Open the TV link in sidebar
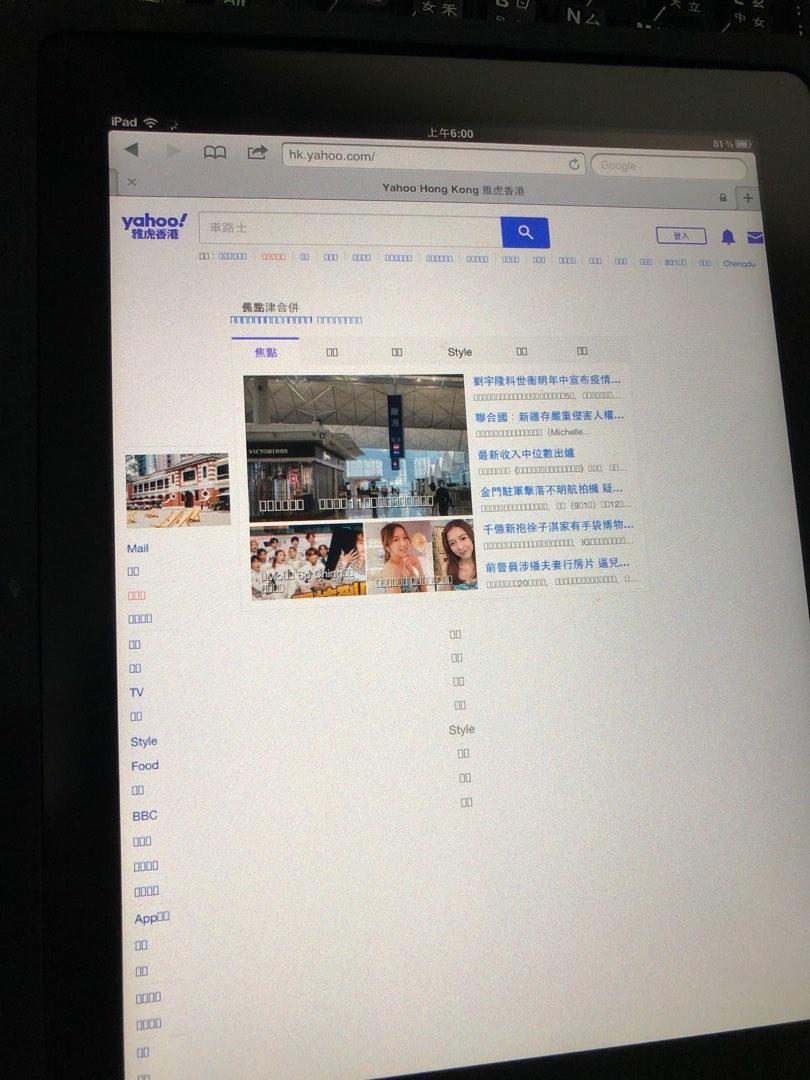The image size is (810, 1080). point(136,692)
